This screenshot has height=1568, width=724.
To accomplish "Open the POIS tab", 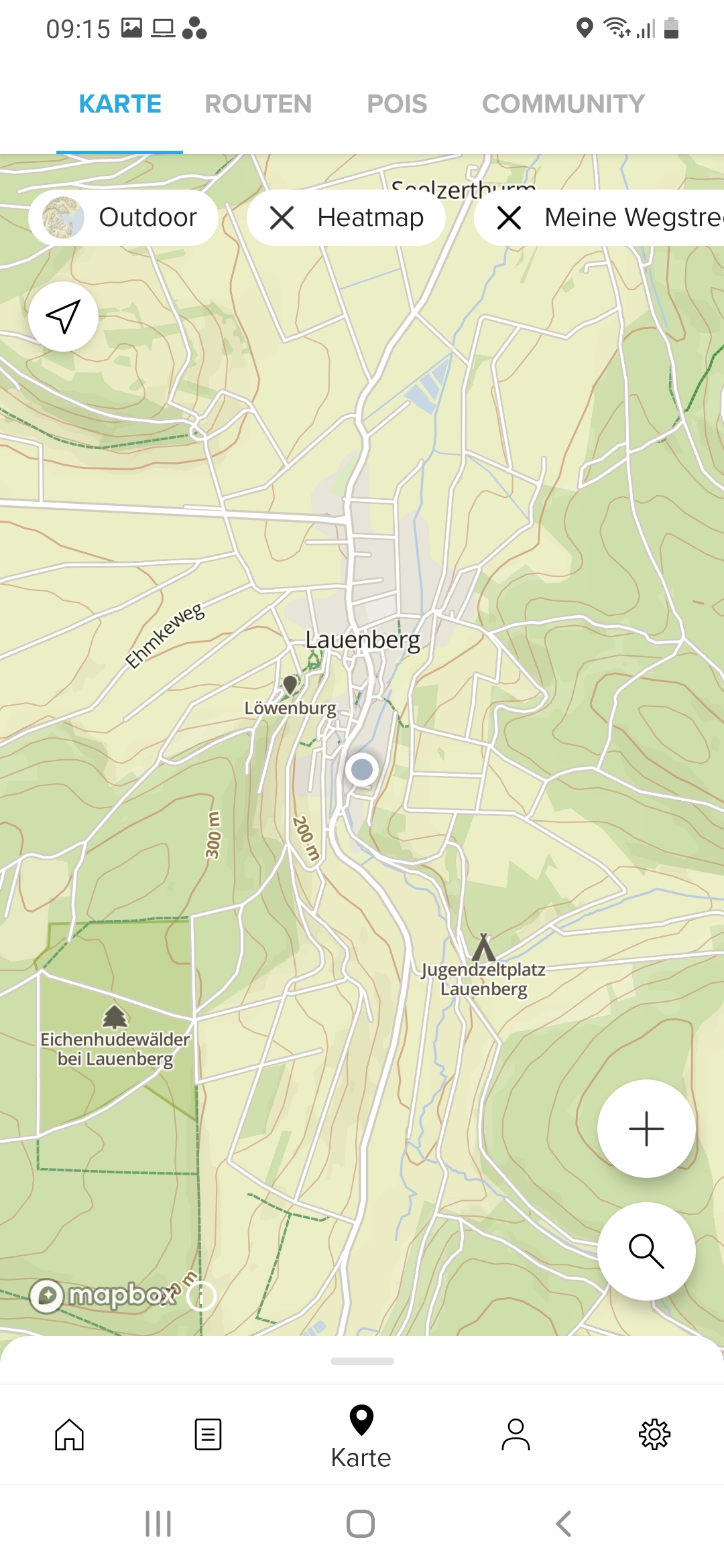I will click(397, 104).
